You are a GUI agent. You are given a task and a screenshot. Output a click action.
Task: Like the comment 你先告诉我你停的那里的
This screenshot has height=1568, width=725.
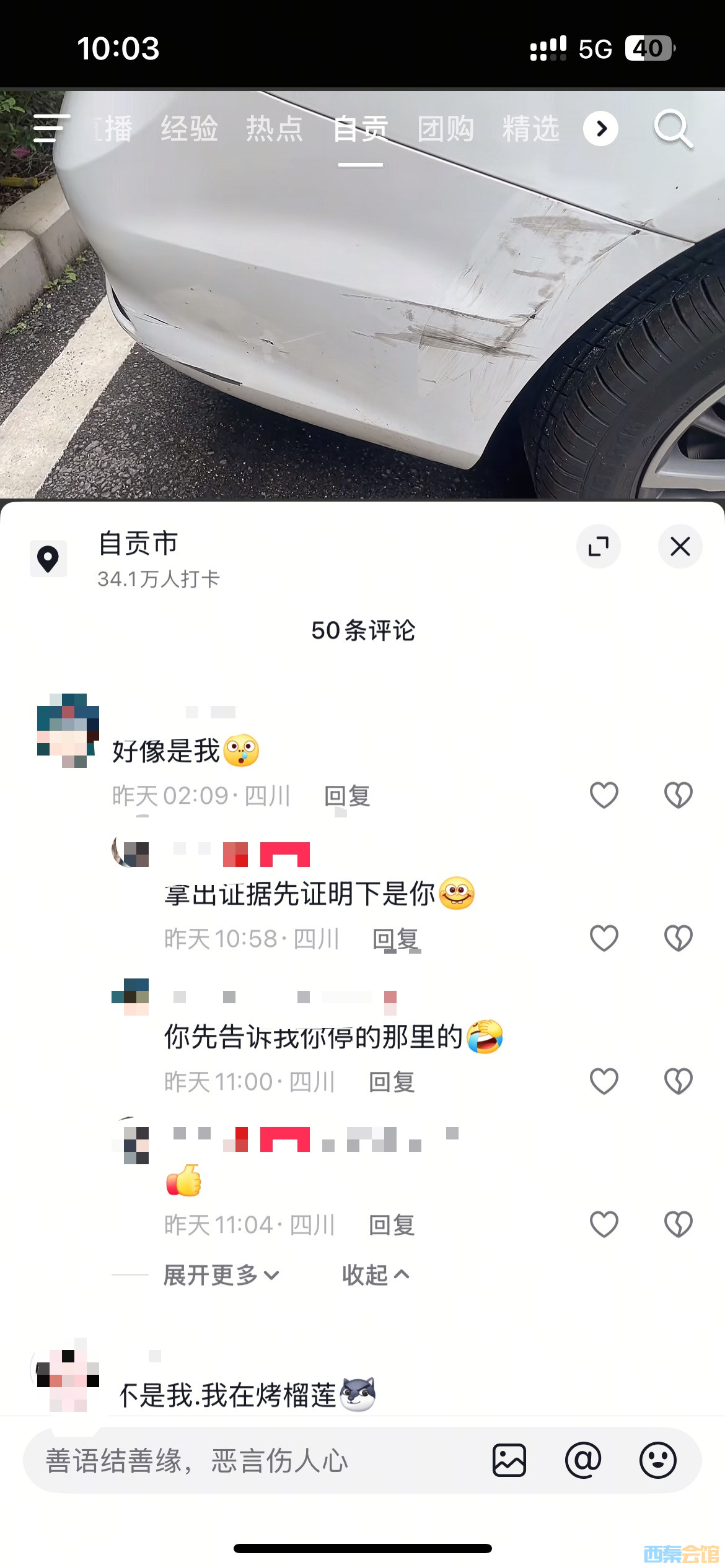(604, 1081)
